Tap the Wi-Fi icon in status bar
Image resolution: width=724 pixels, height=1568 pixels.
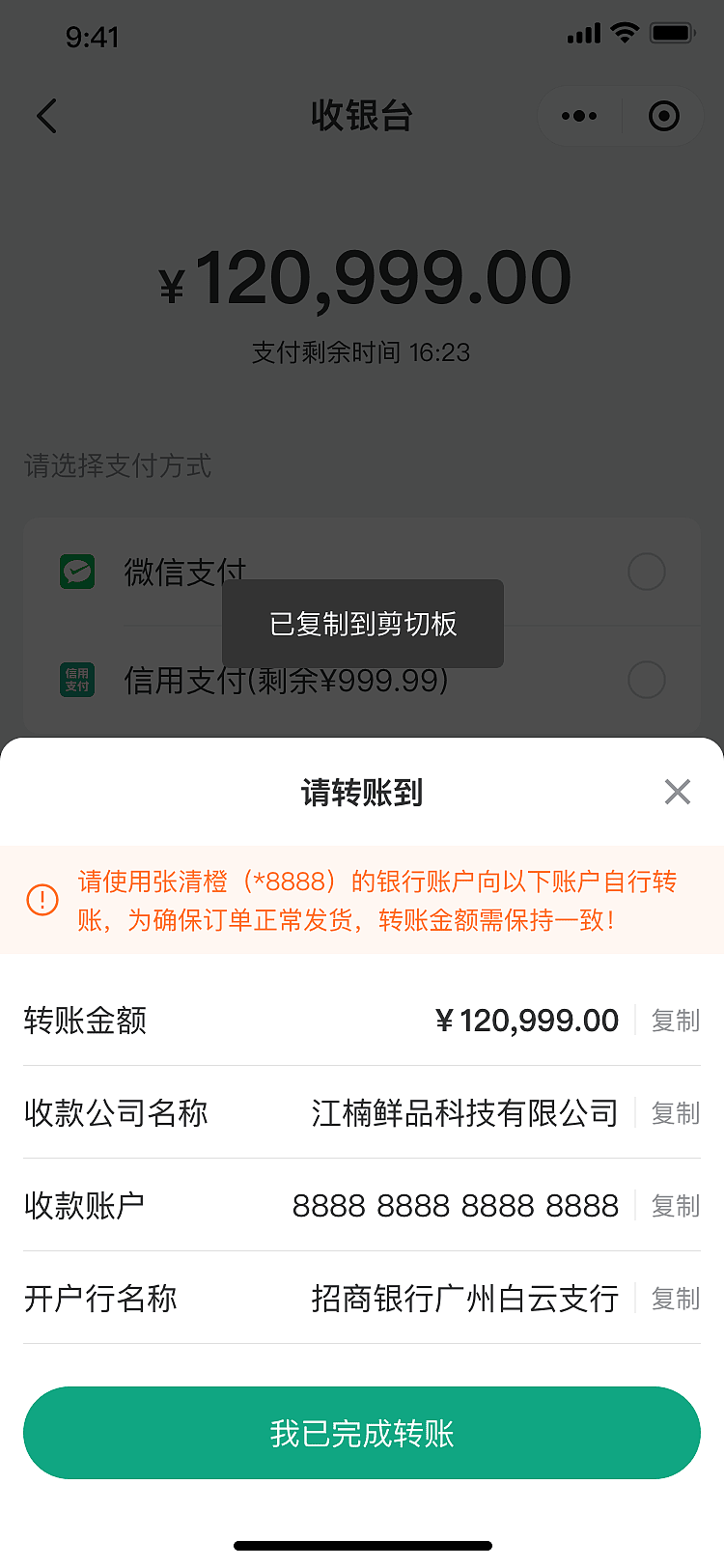[x=624, y=32]
